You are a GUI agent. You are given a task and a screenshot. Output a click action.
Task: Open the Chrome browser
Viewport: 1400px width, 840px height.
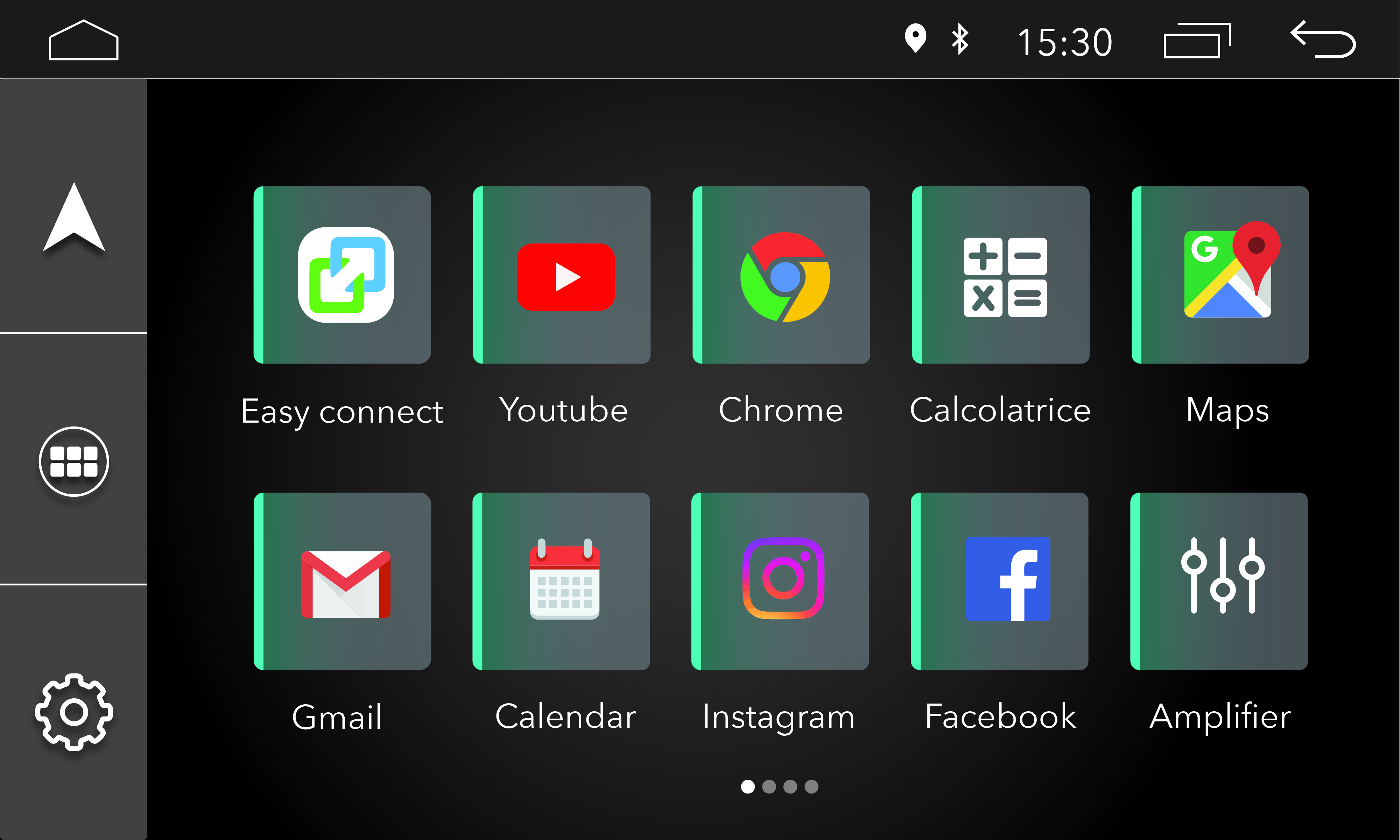(781, 275)
